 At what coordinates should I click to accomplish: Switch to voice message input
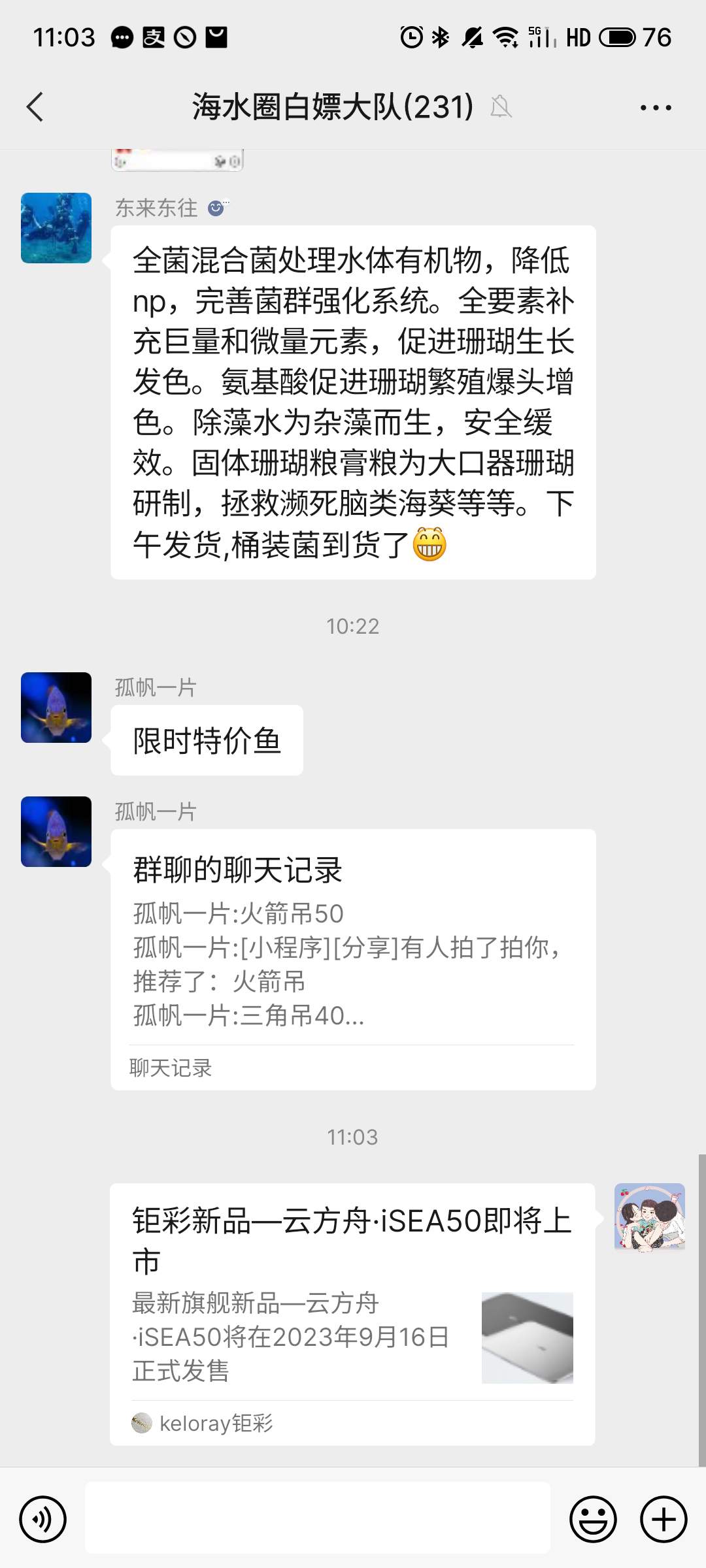pos(43,1519)
